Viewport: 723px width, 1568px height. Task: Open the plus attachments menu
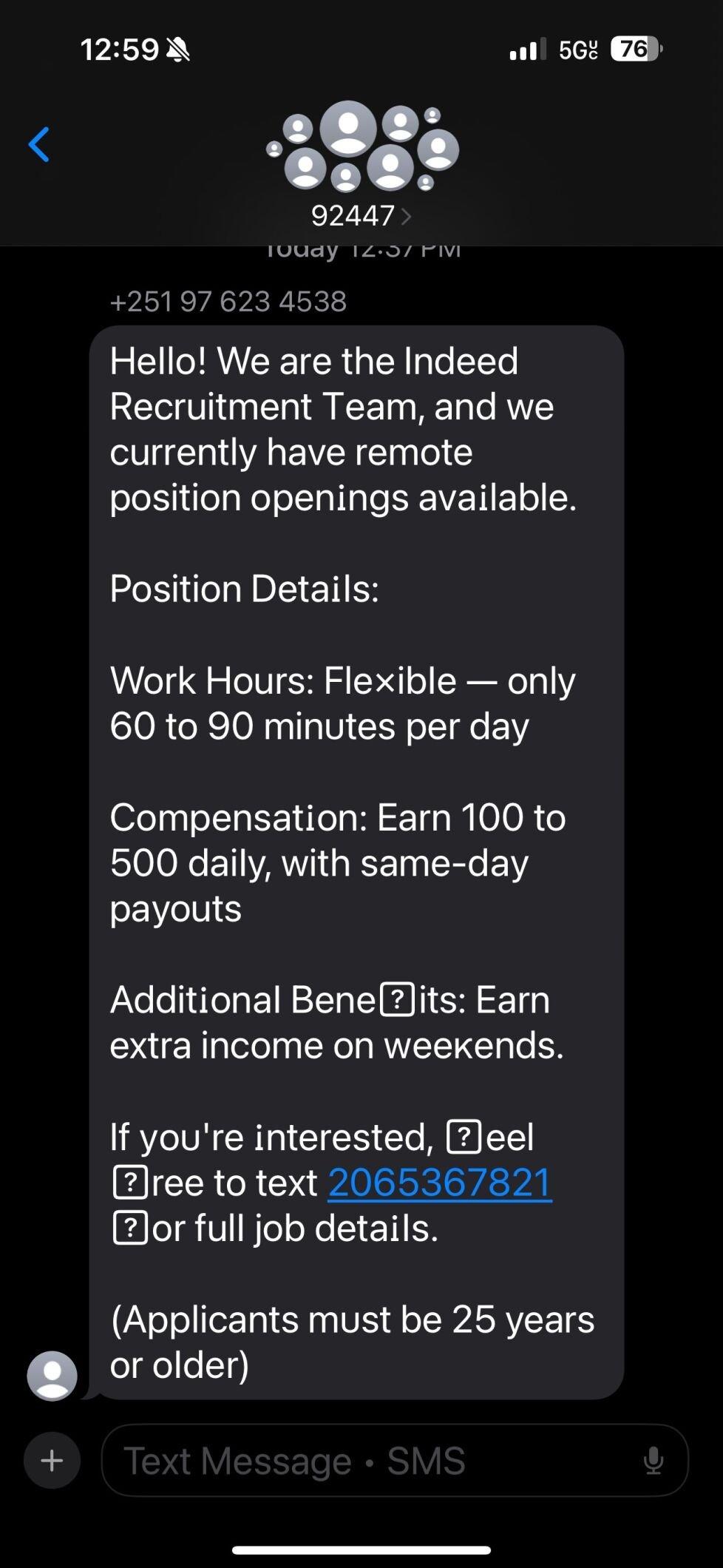(x=52, y=1461)
